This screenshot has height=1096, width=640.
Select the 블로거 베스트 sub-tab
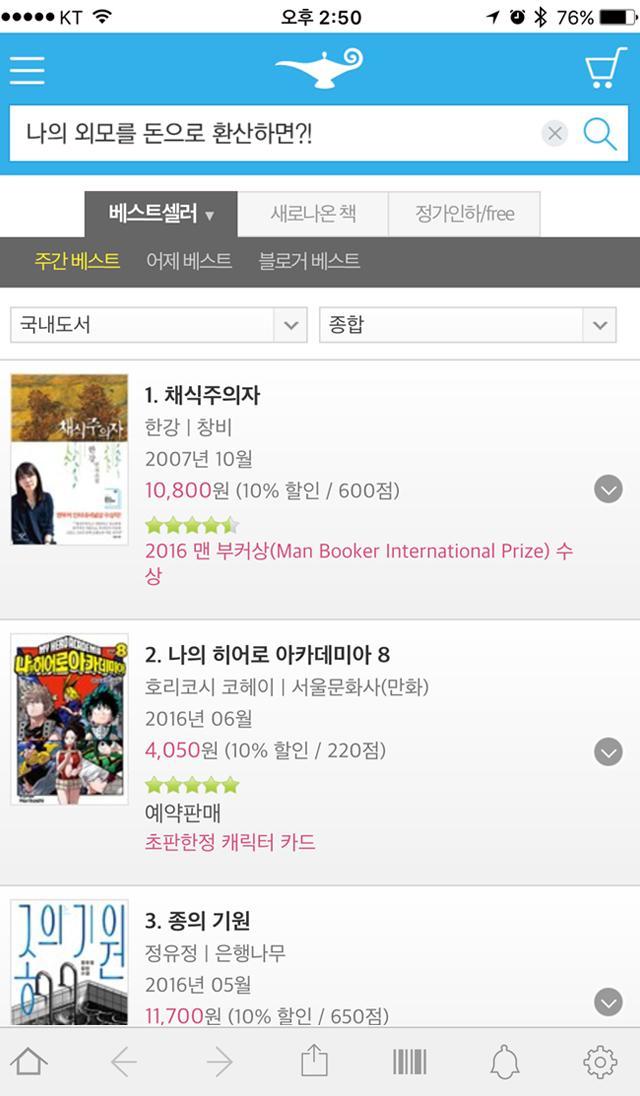point(309,261)
